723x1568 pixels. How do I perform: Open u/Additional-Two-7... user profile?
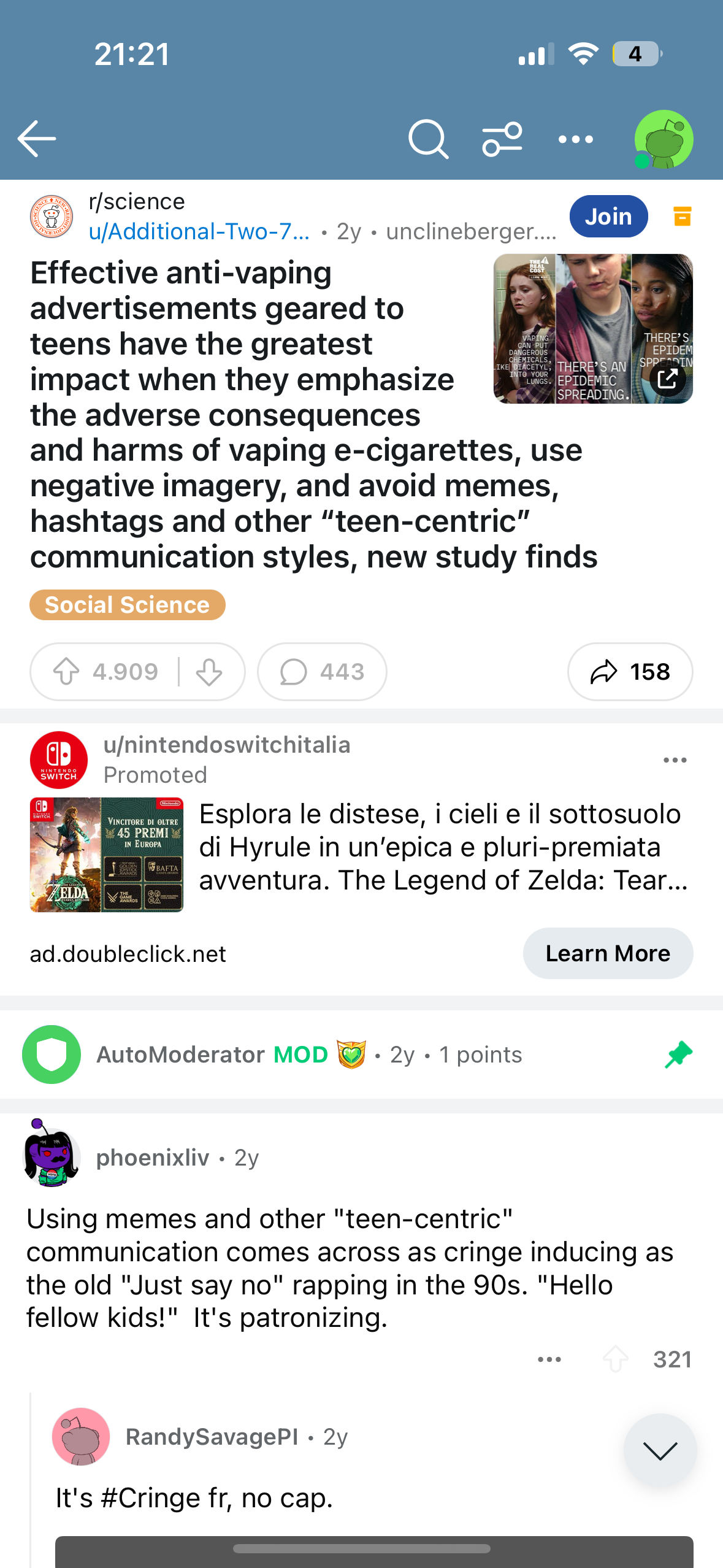click(x=199, y=232)
